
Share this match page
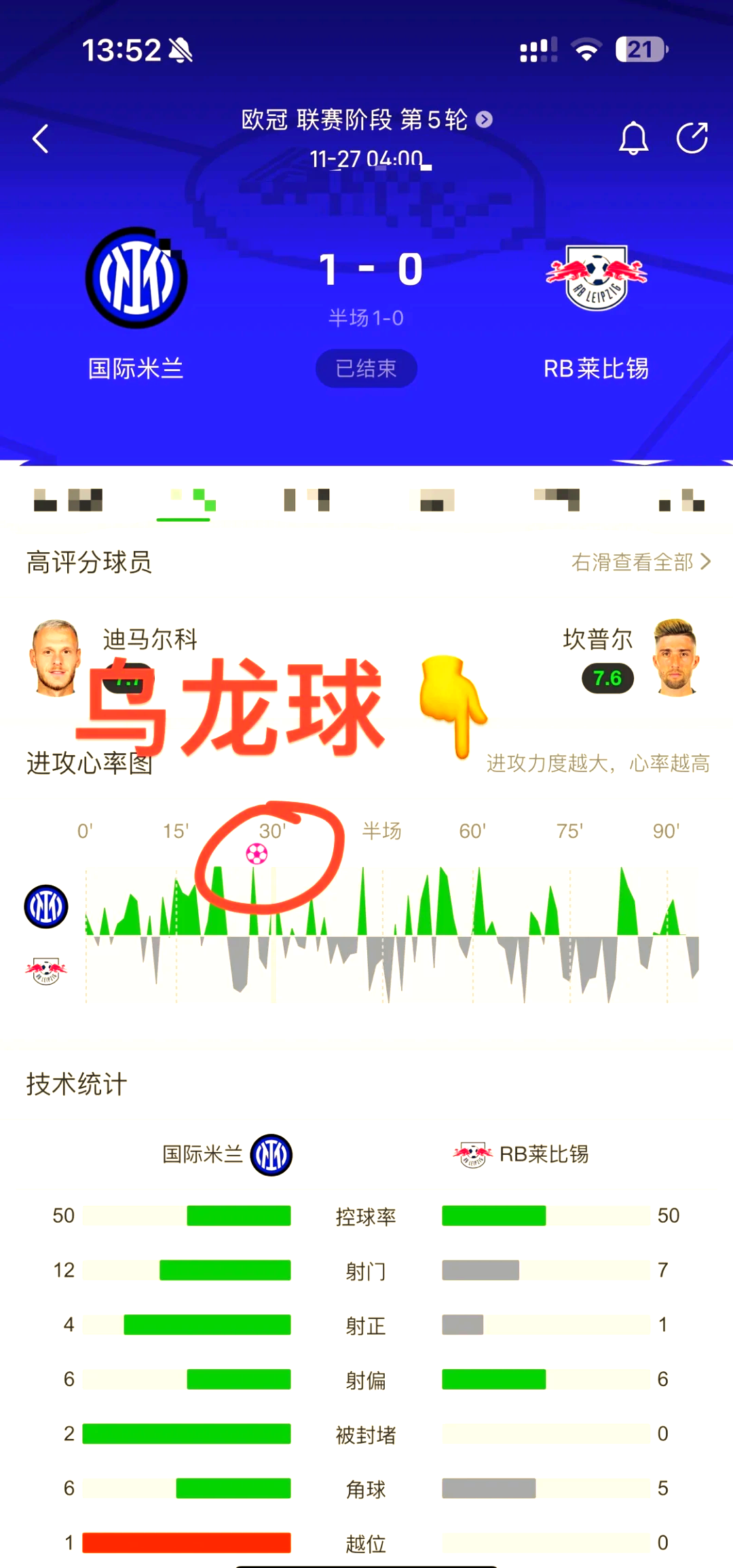692,138
